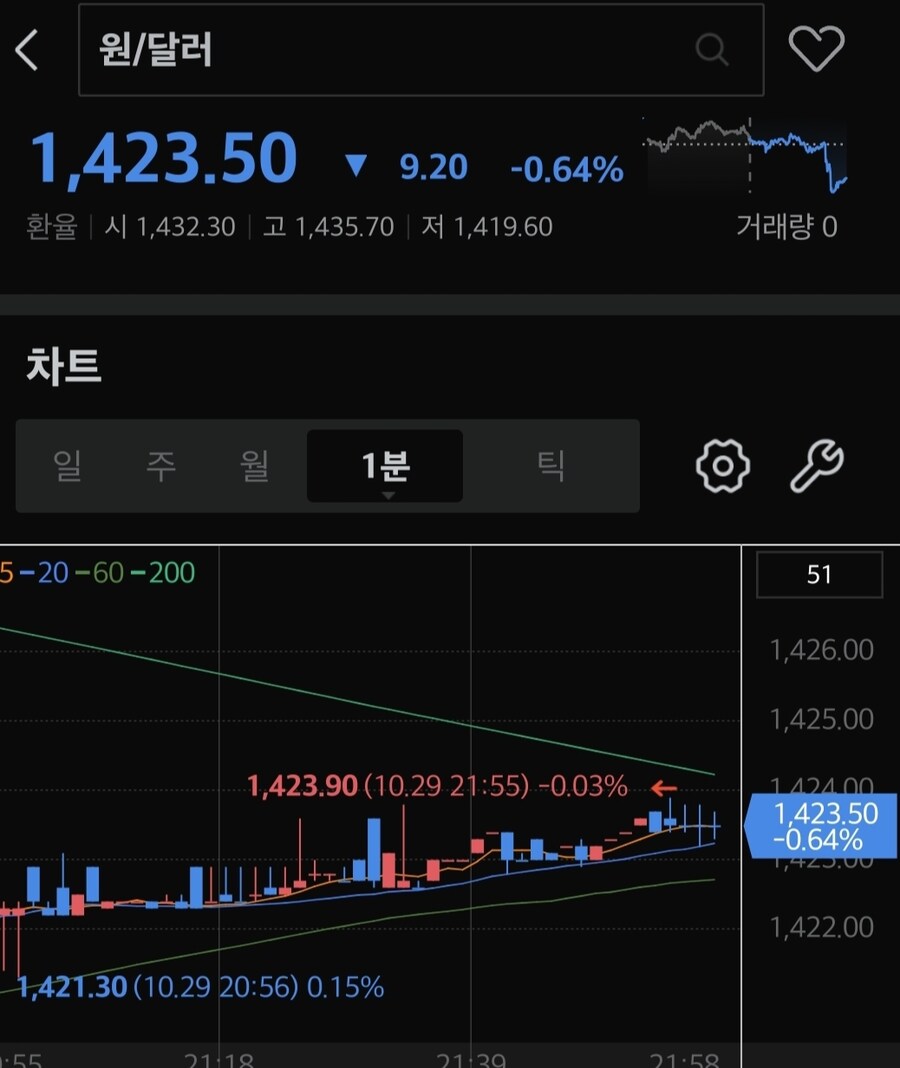Switch to the 주 chart tab

pos(158,465)
